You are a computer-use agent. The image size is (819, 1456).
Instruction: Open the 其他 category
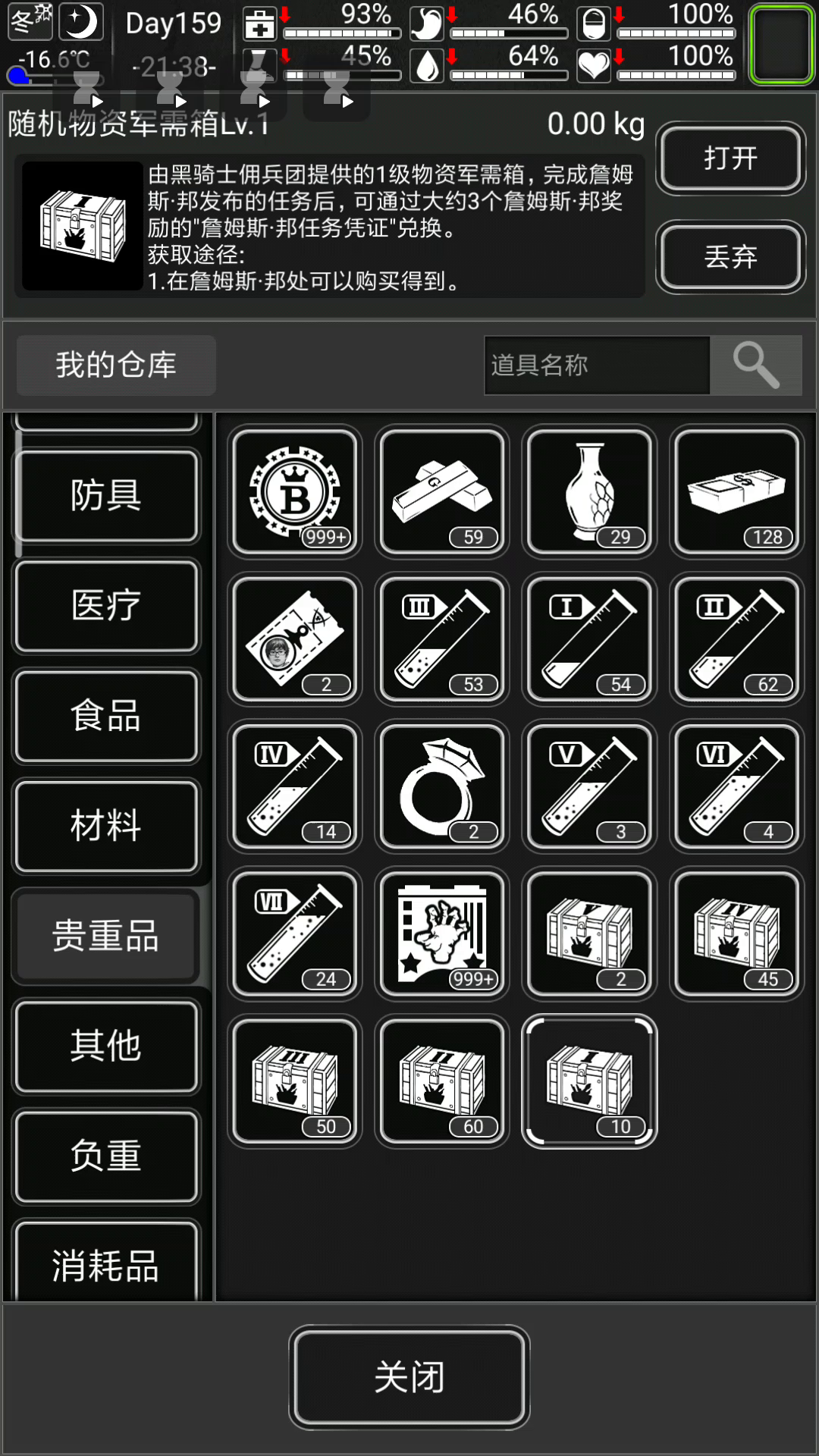tap(106, 1046)
